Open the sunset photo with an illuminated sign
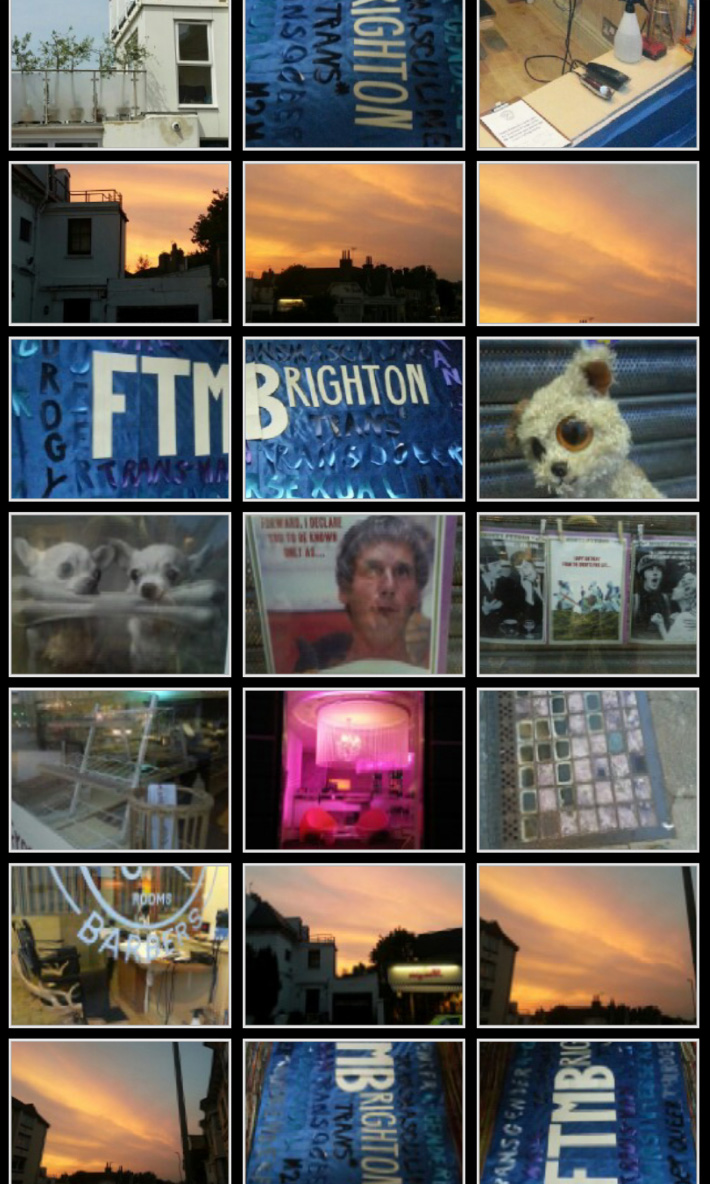This screenshot has height=1184, width=710. 354,945
